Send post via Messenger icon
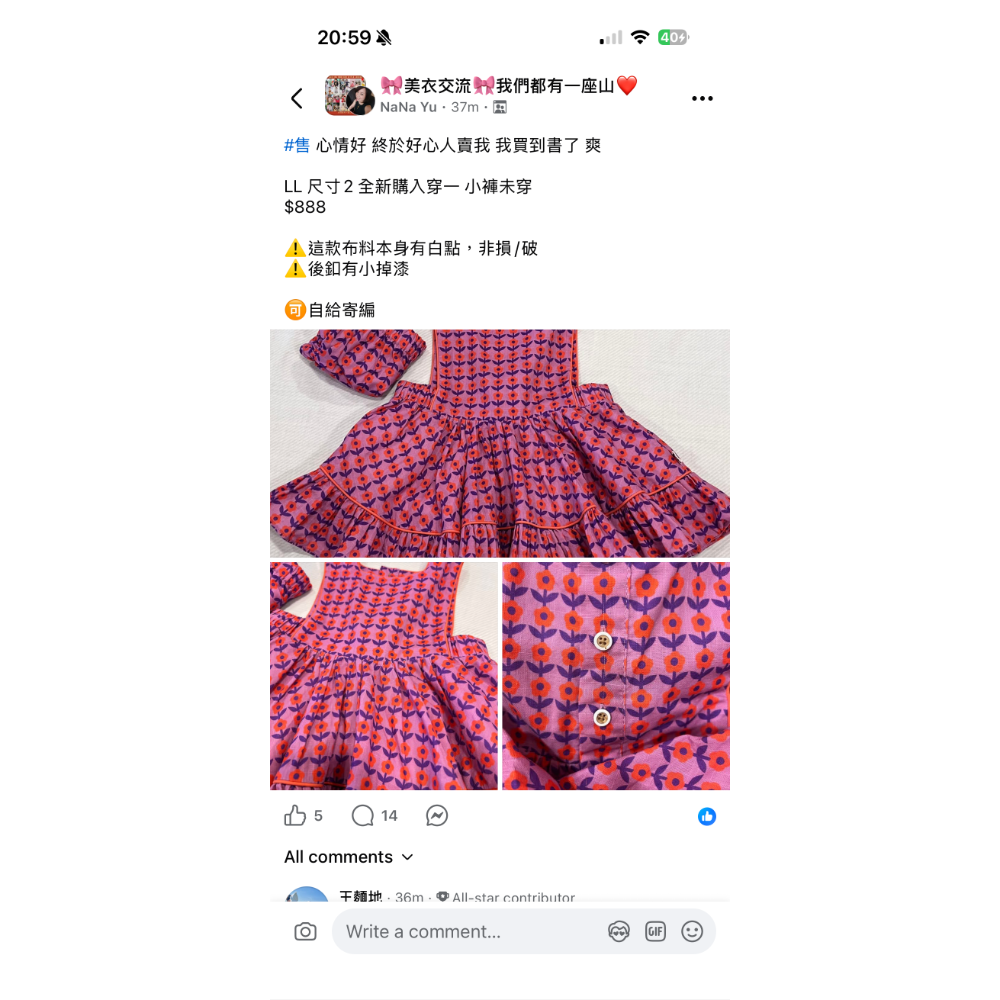Image resolution: width=1000 pixels, height=1000 pixels. (x=436, y=816)
